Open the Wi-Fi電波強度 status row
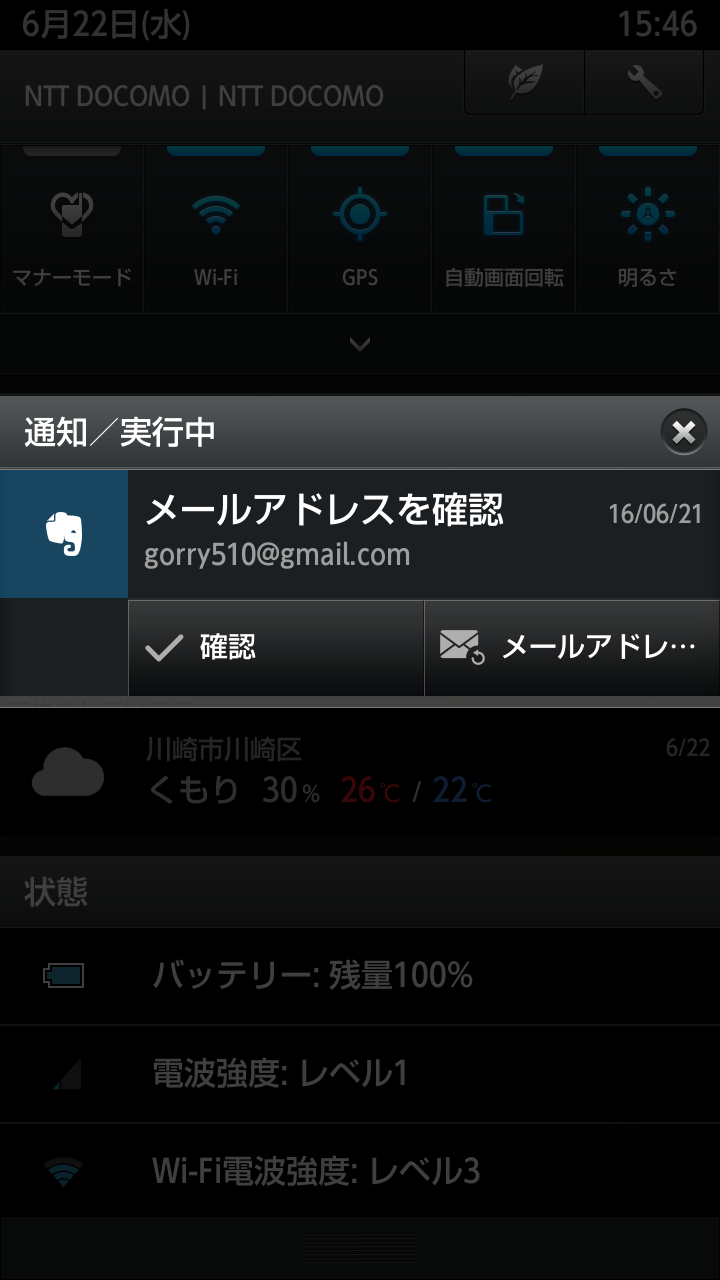 (x=360, y=1171)
